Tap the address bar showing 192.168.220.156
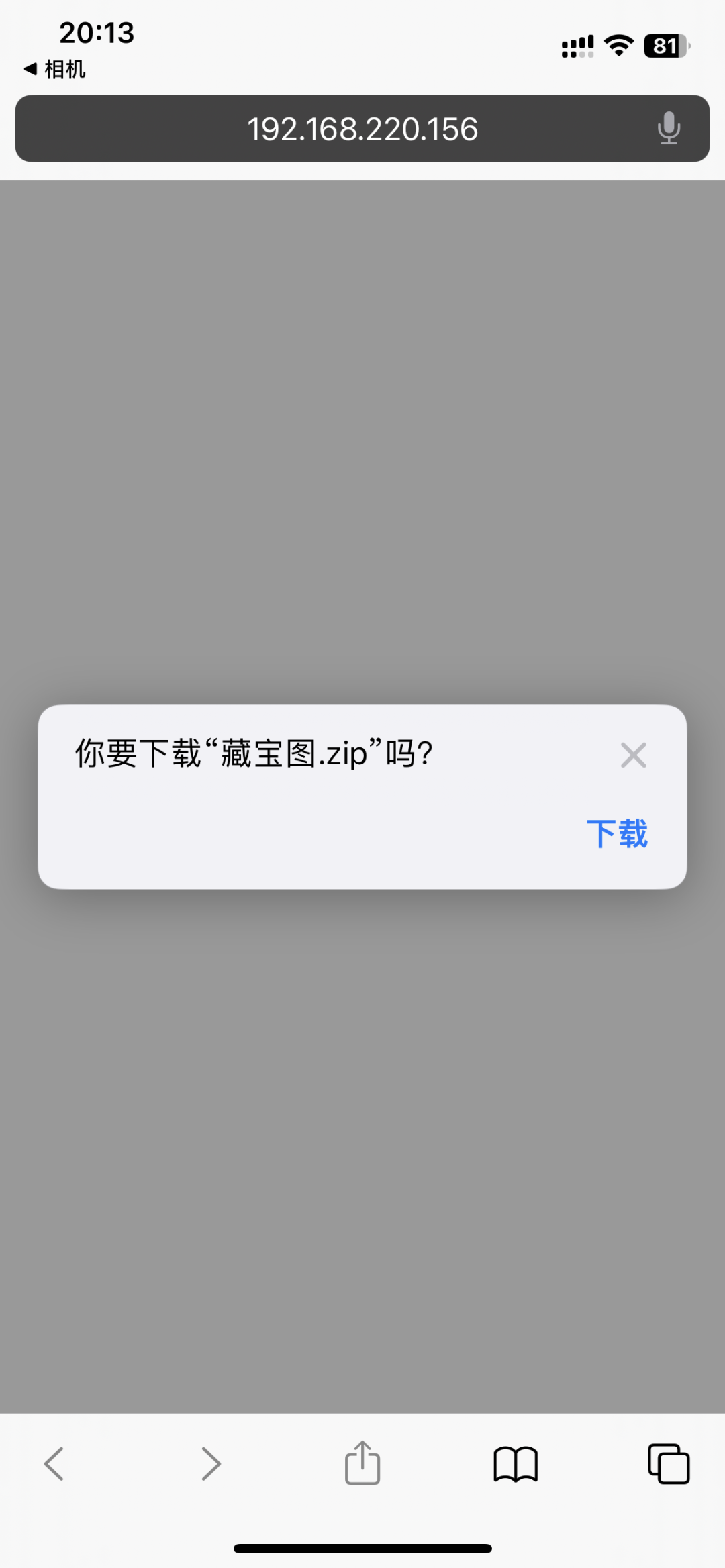725x1568 pixels. tap(362, 129)
